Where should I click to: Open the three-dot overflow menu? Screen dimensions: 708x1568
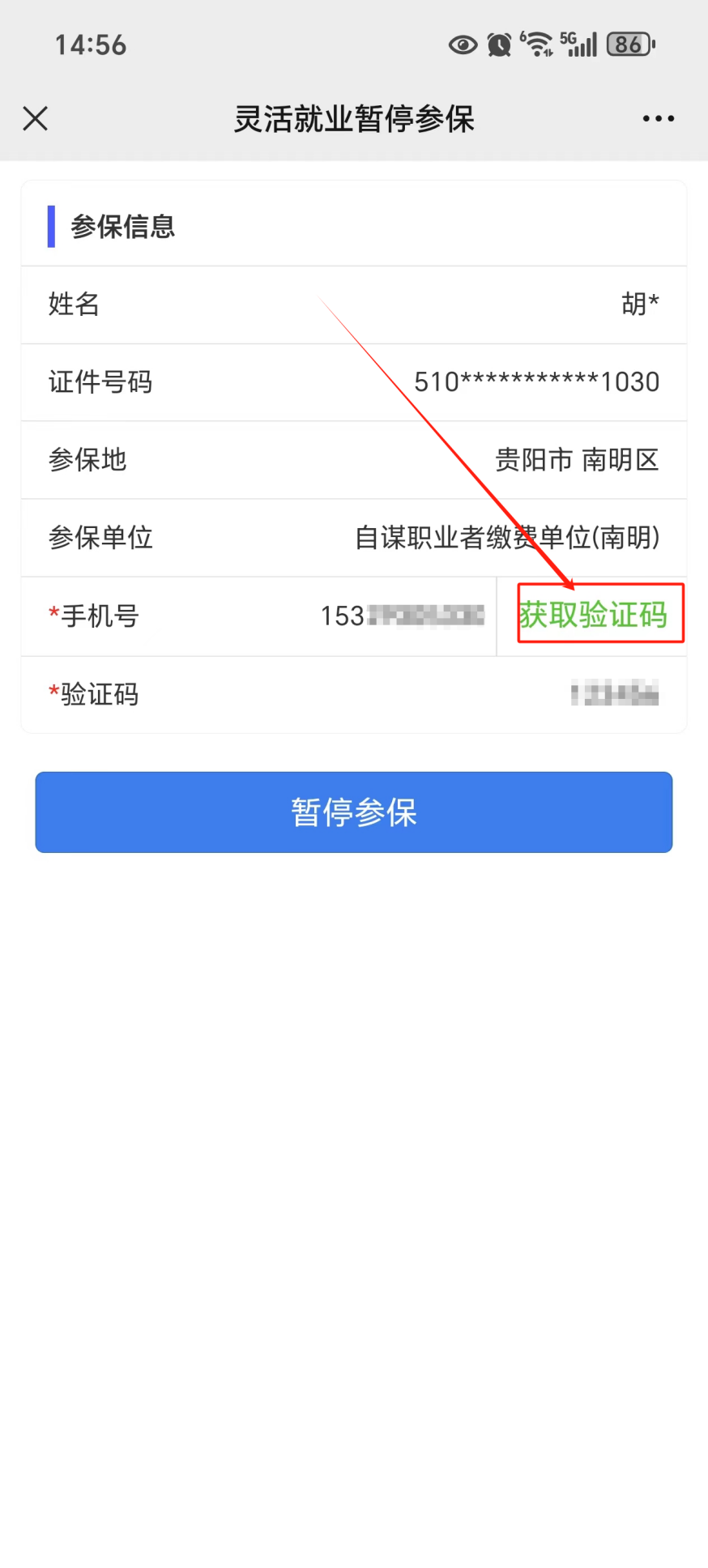[658, 118]
